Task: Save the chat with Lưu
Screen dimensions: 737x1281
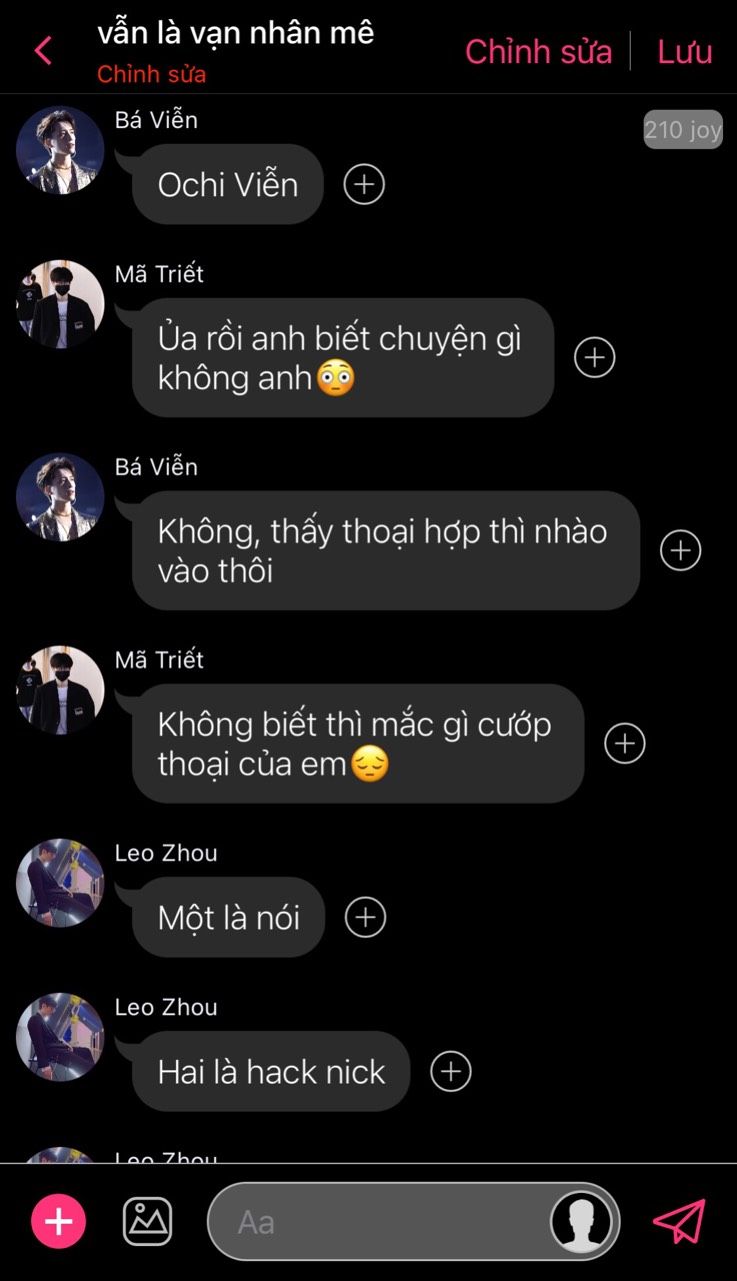Action: pos(685,52)
